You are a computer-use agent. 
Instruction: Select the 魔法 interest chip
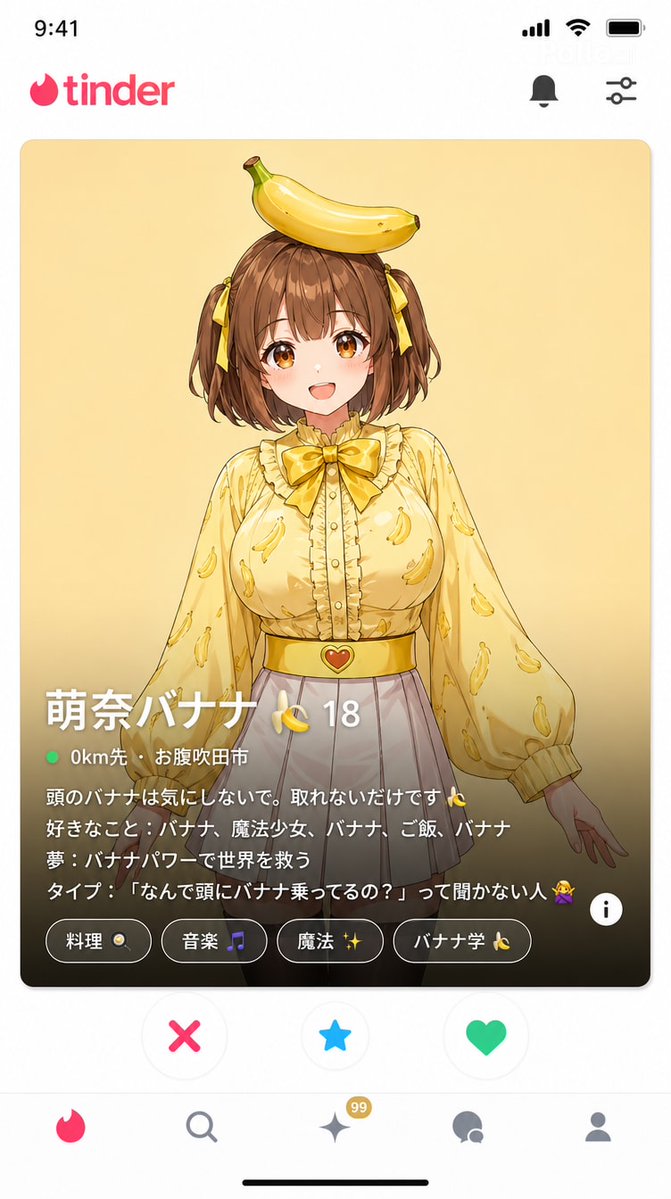[x=328, y=941]
